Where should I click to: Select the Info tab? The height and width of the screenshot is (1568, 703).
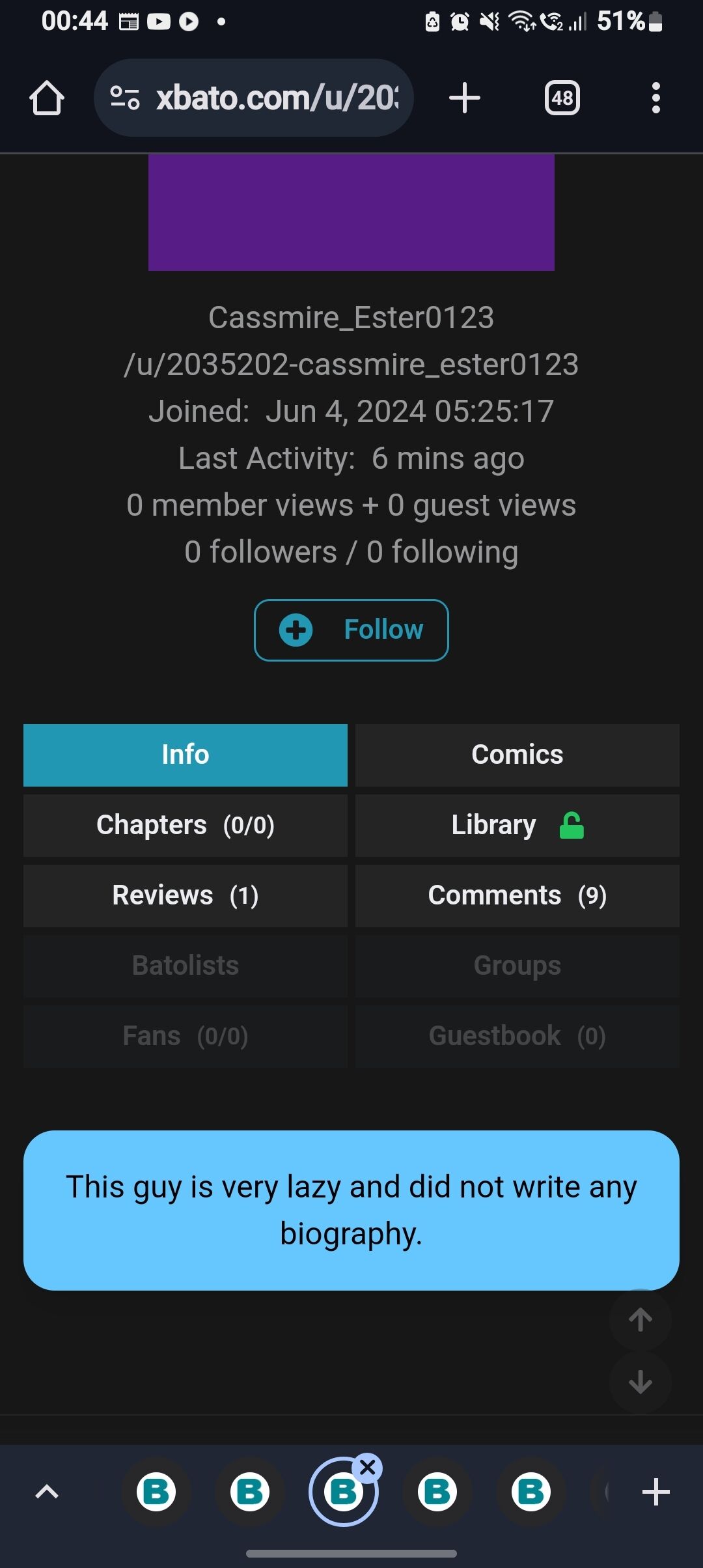pyautogui.click(x=186, y=755)
